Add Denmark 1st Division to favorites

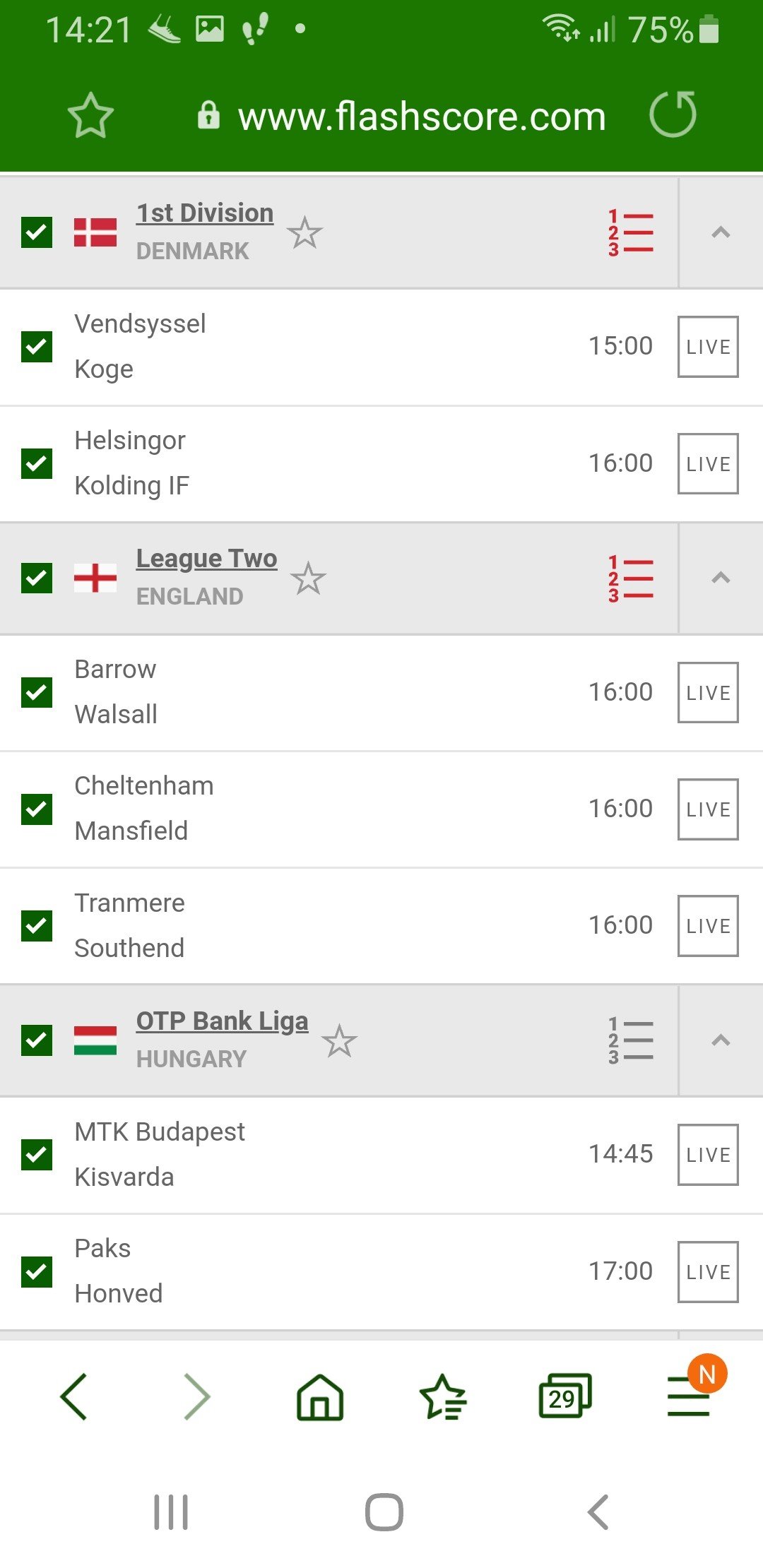305,232
